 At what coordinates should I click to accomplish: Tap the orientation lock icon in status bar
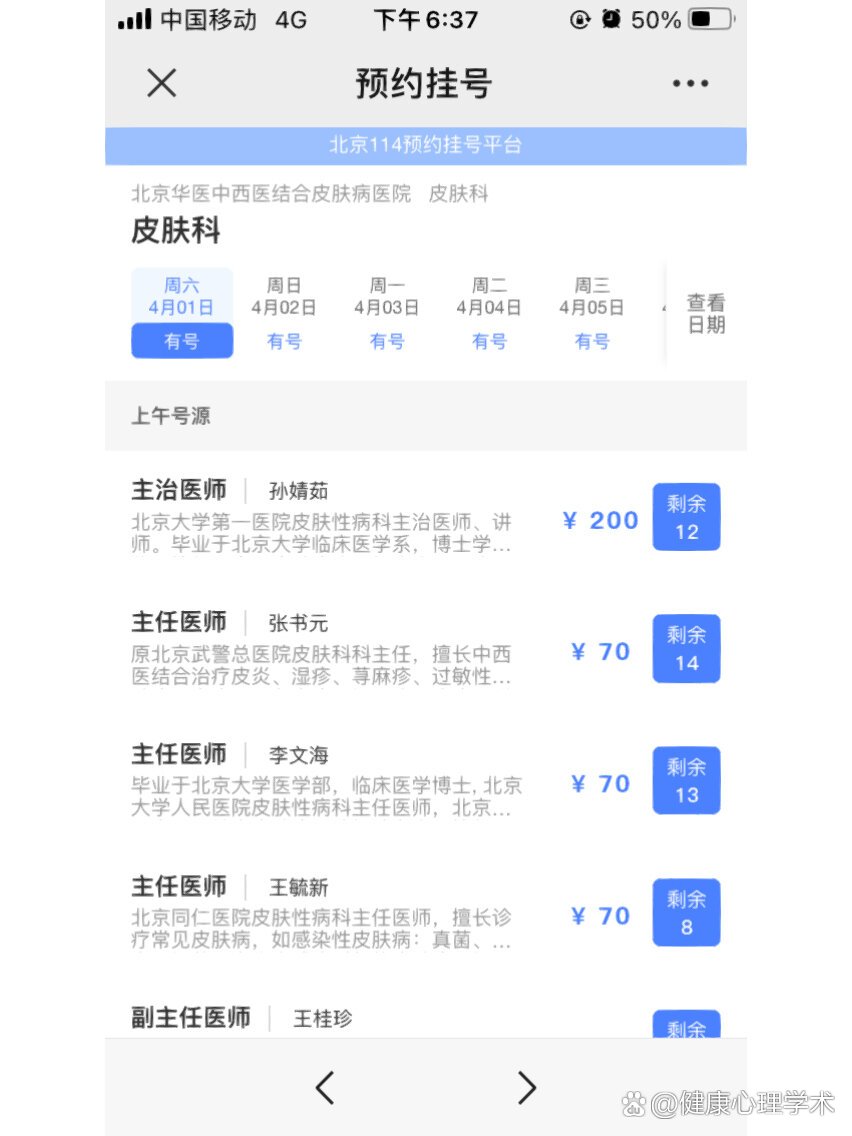(x=580, y=19)
